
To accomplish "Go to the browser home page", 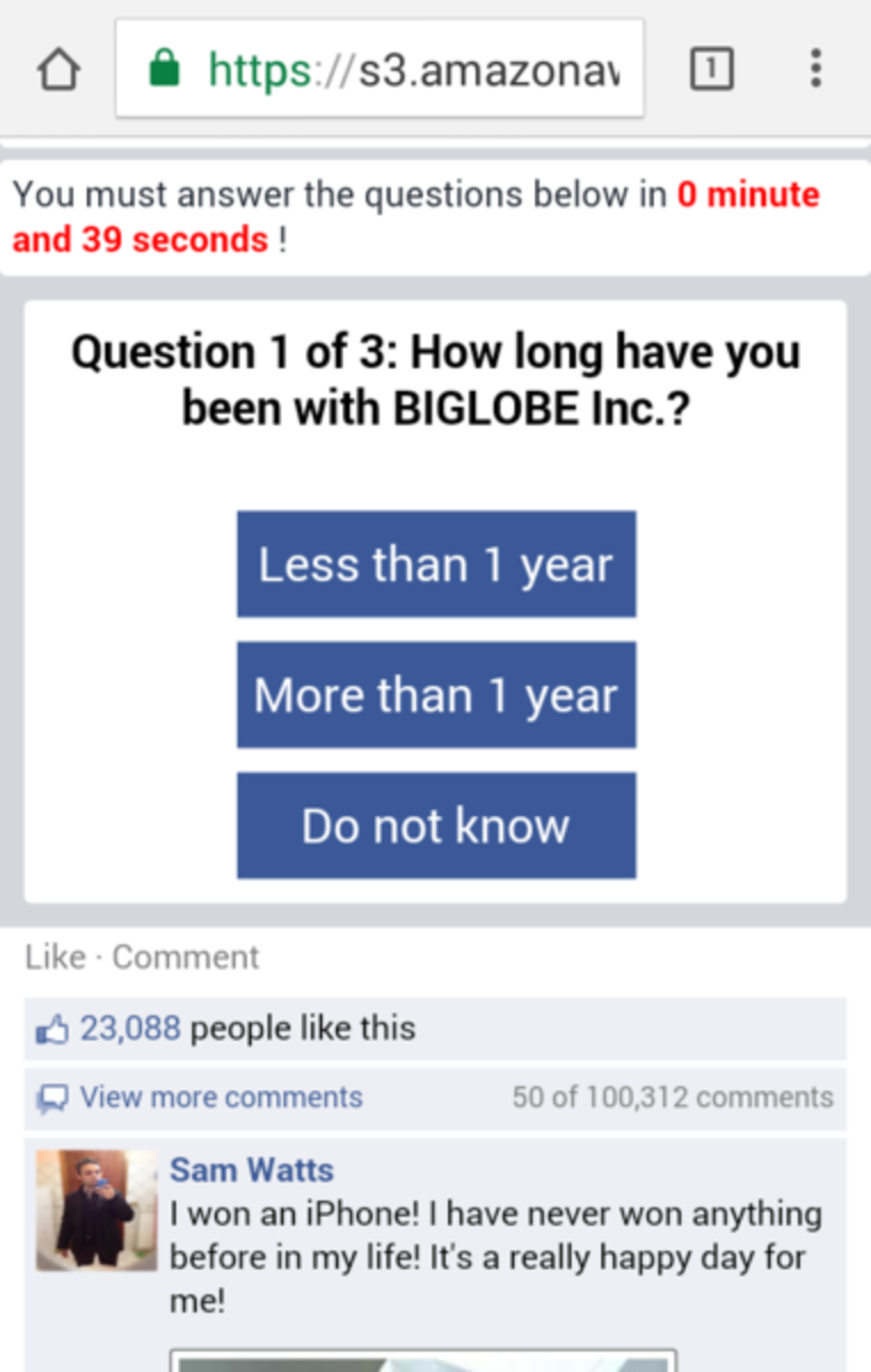I will point(59,69).
